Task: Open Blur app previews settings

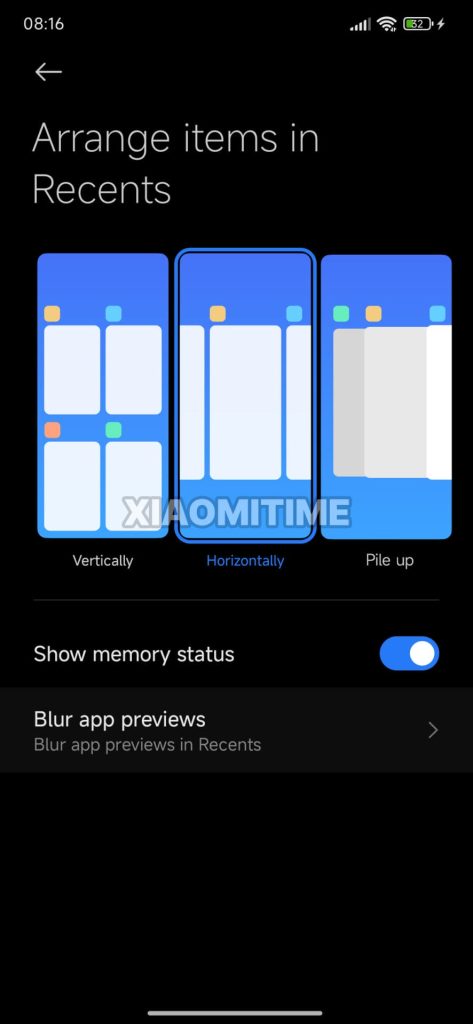Action: click(236, 730)
